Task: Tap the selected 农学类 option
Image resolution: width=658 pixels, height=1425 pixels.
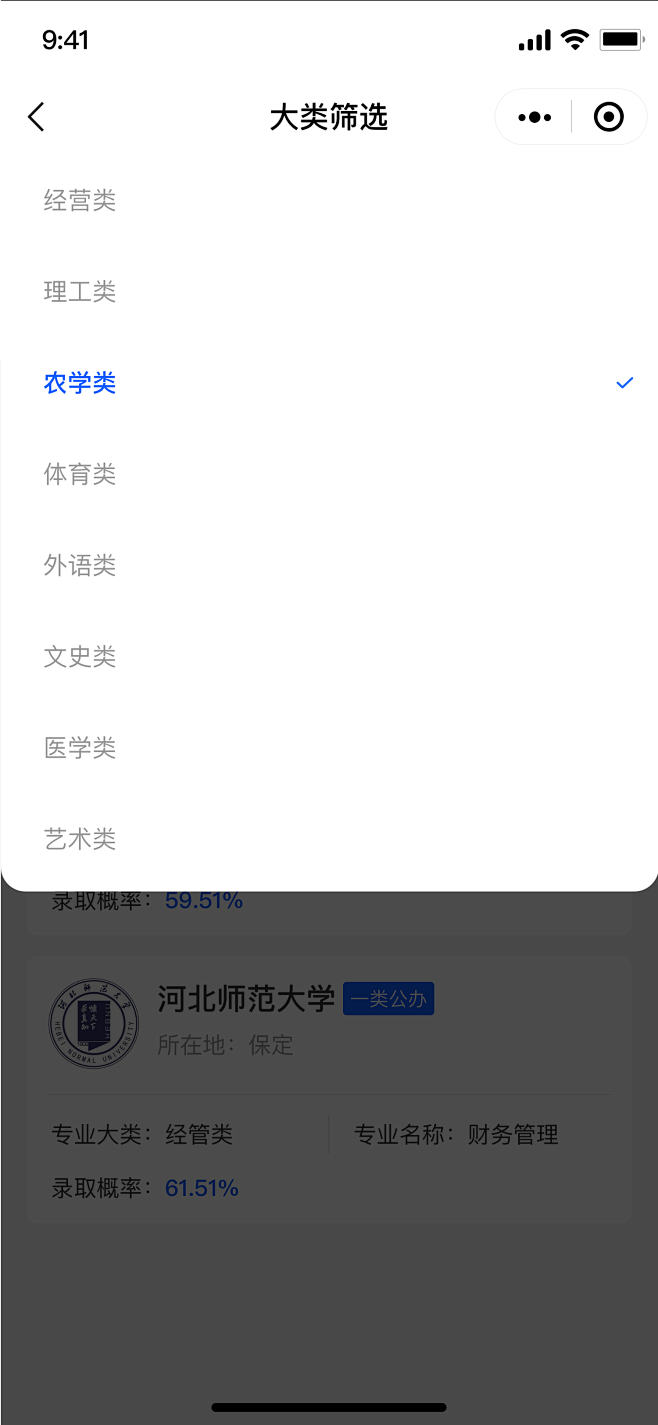Action: pos(329,383)
